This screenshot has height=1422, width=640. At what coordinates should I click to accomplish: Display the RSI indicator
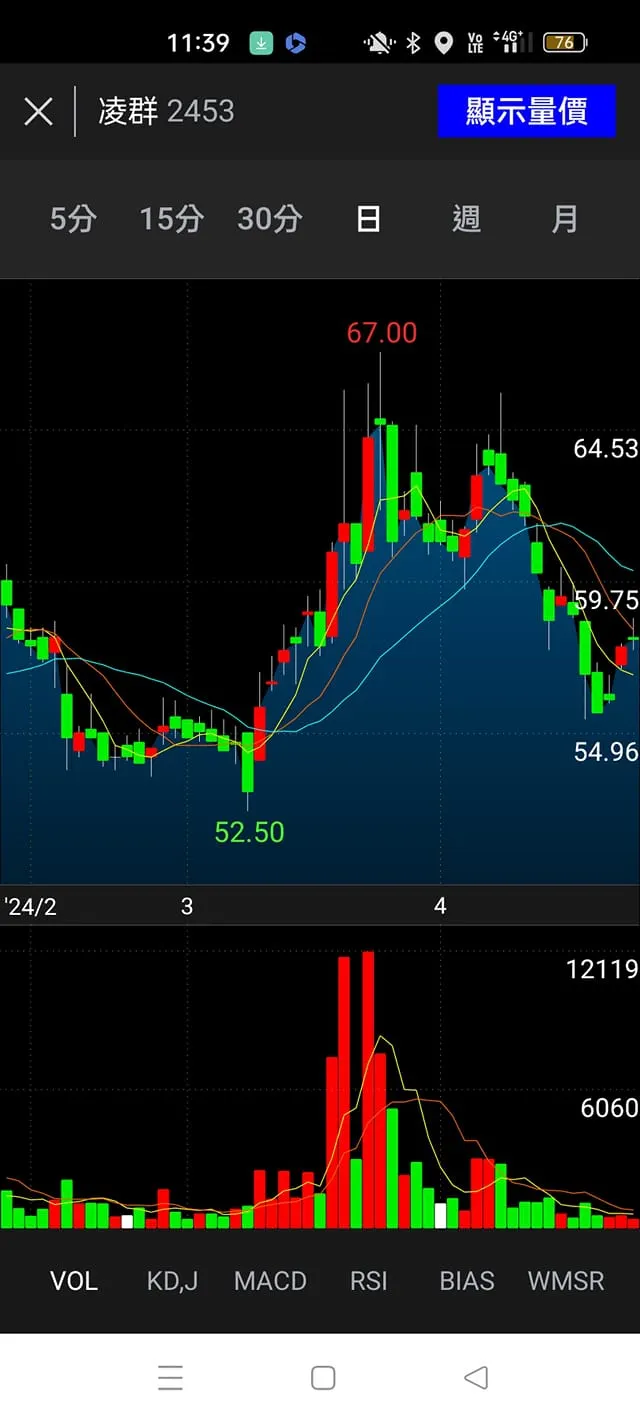pos(368,1281)
